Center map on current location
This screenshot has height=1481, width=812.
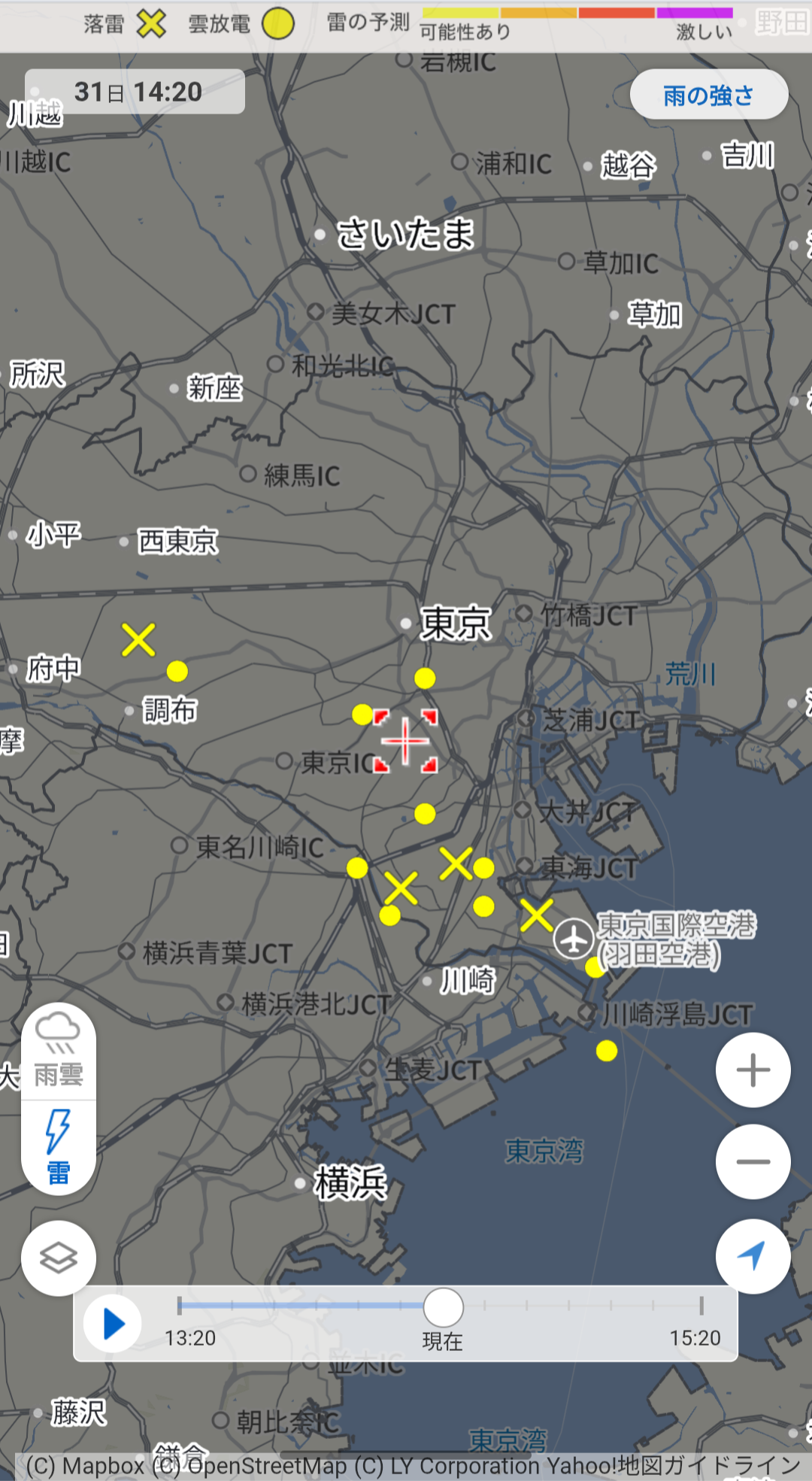pos(753,1256)
